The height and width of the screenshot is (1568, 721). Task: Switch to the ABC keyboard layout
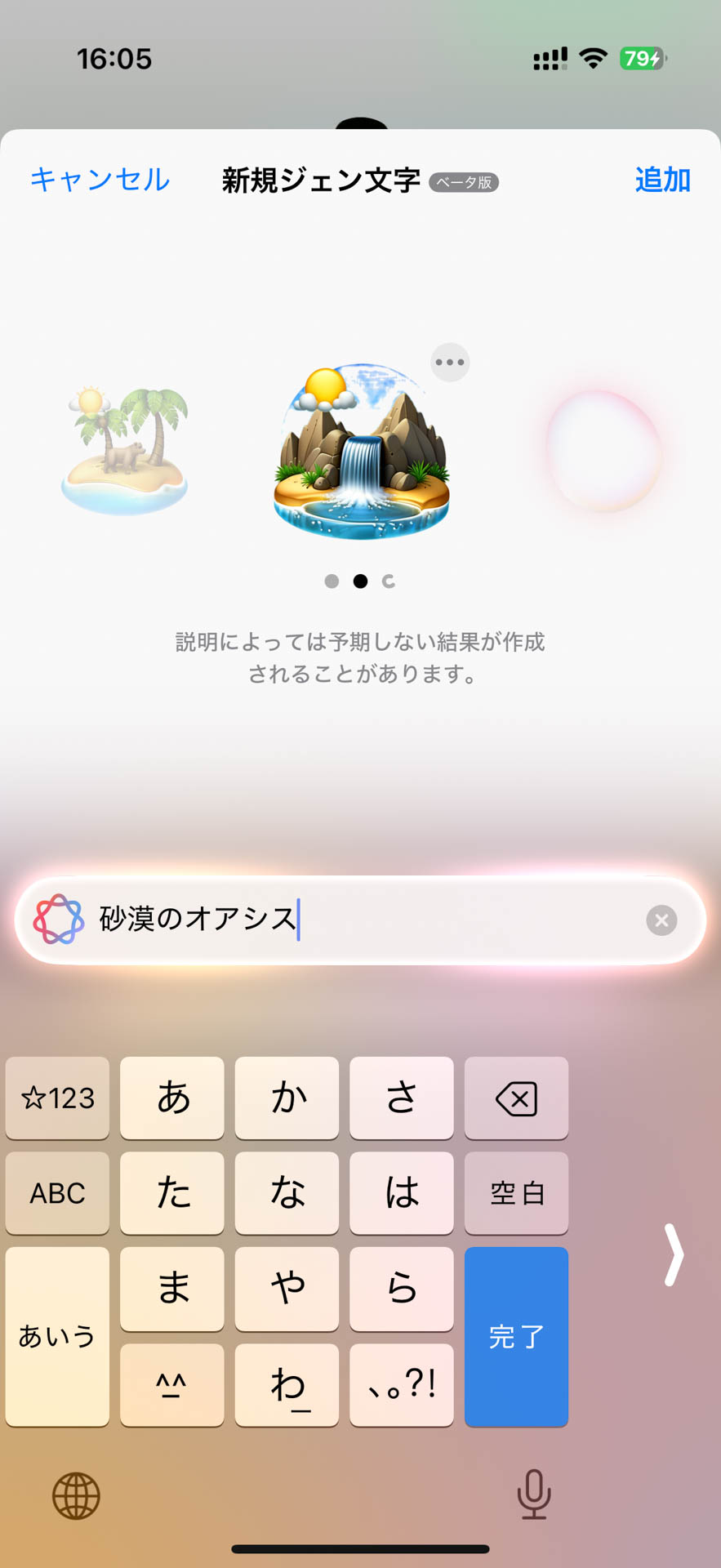click(56, 1193)
